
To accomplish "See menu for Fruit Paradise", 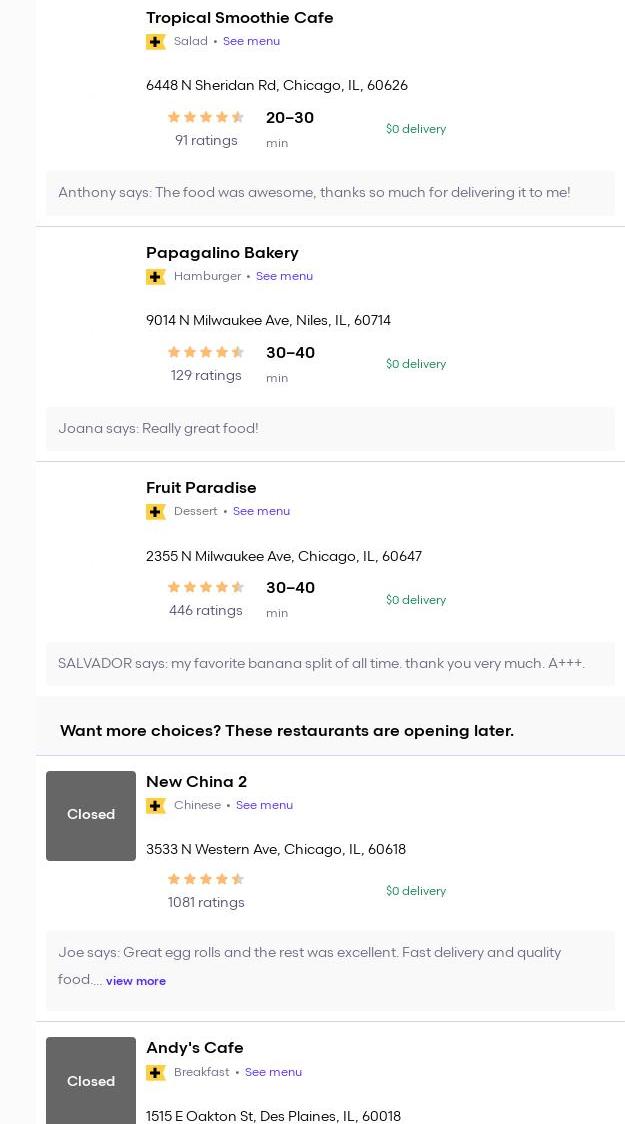I will 262,512.
